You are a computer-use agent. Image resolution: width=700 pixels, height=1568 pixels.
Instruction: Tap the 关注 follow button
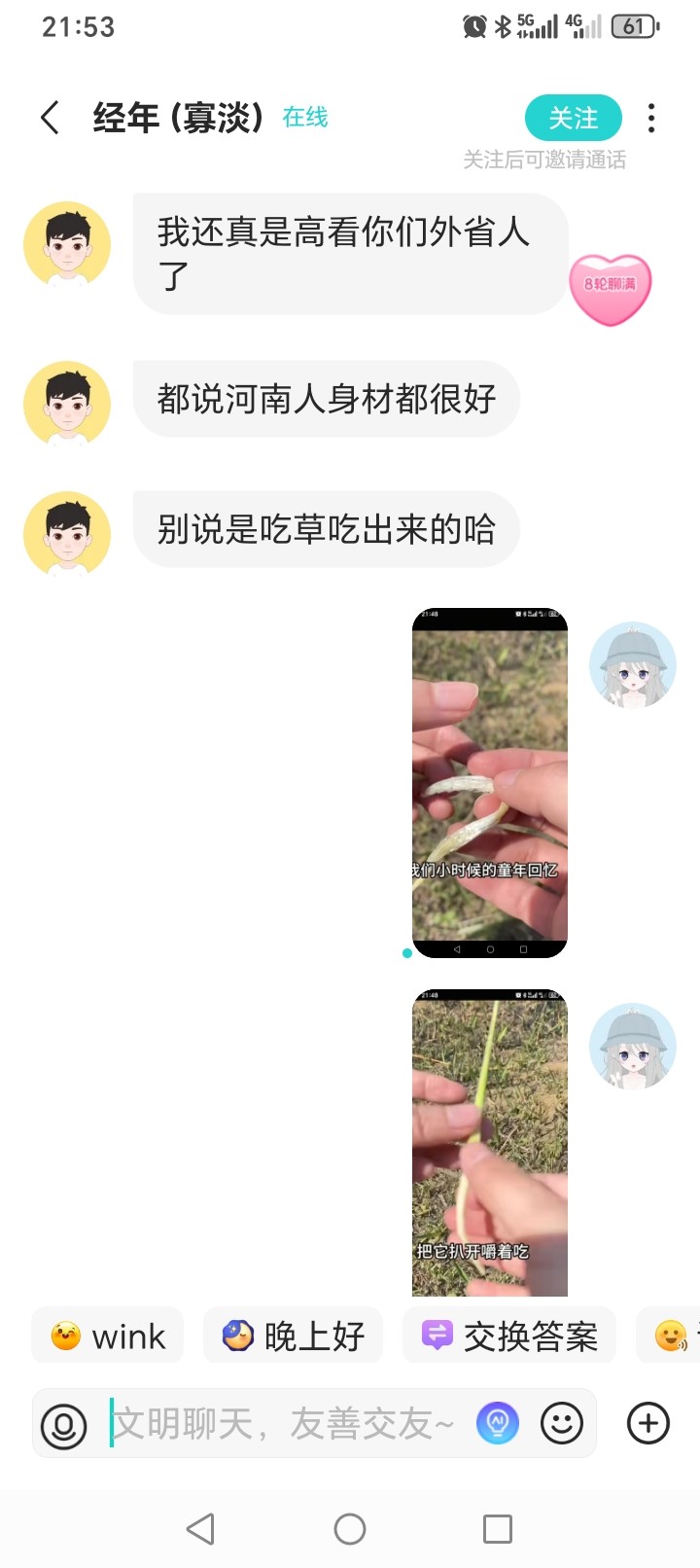(574, 118)
